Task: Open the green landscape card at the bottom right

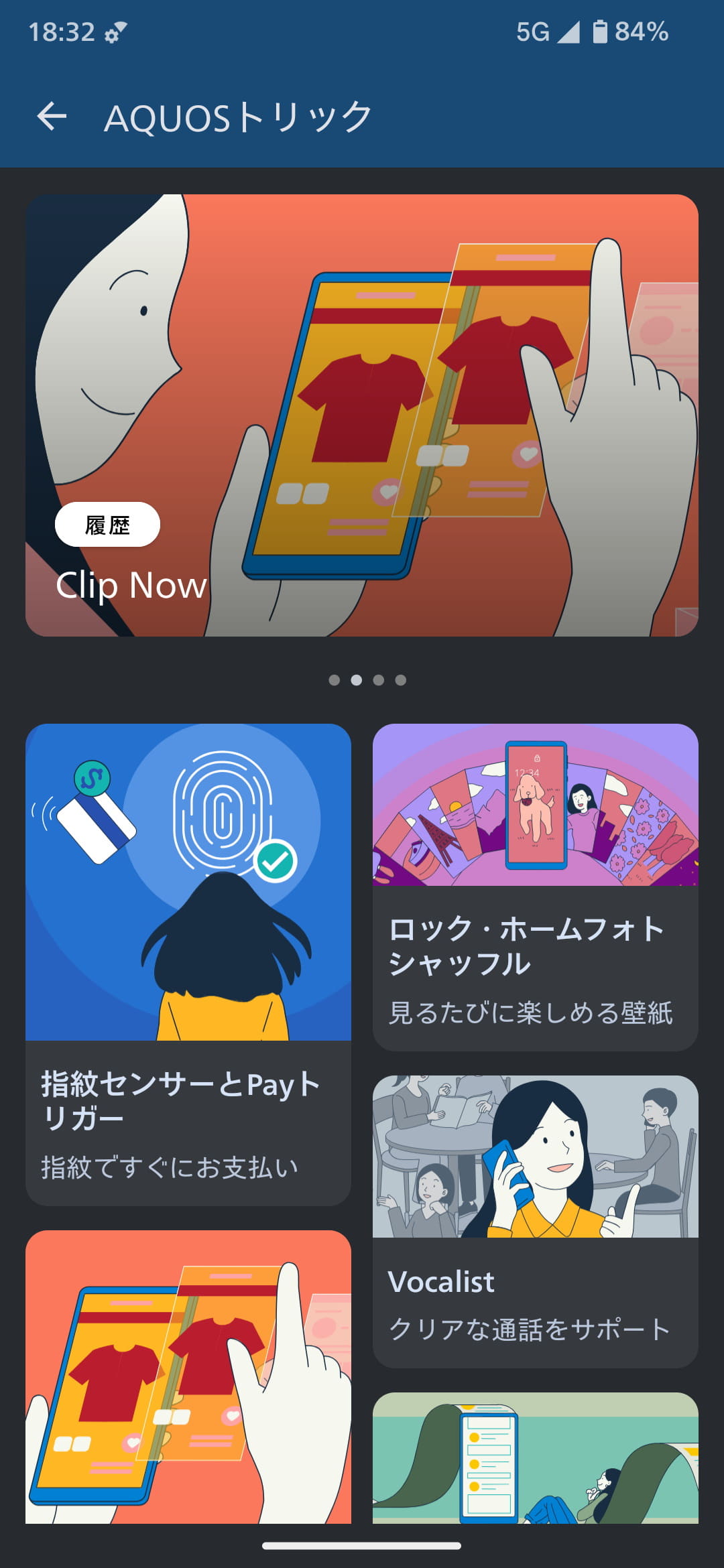Action: tap(535, 1457)
